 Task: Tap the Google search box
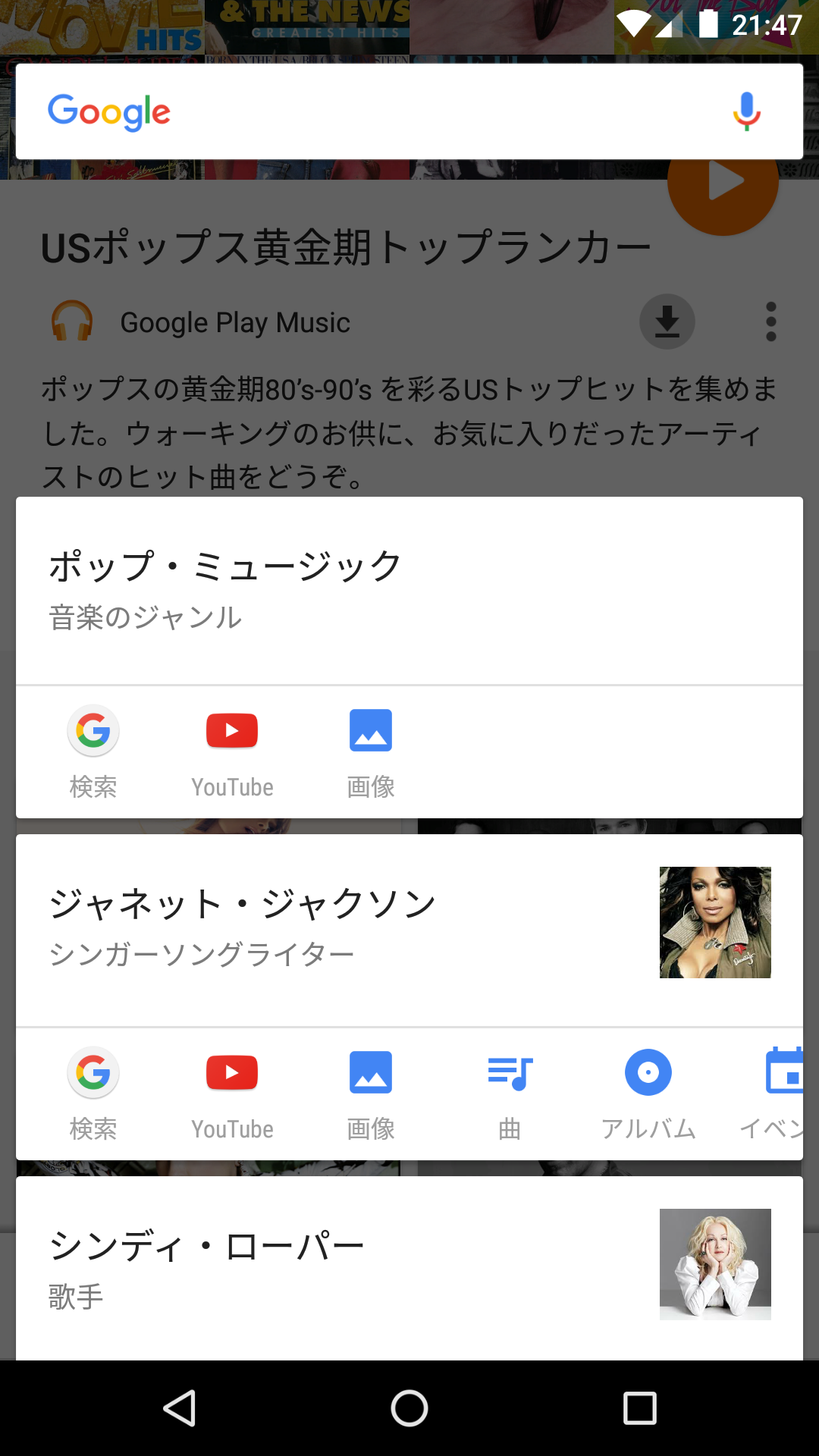[379, 111]
